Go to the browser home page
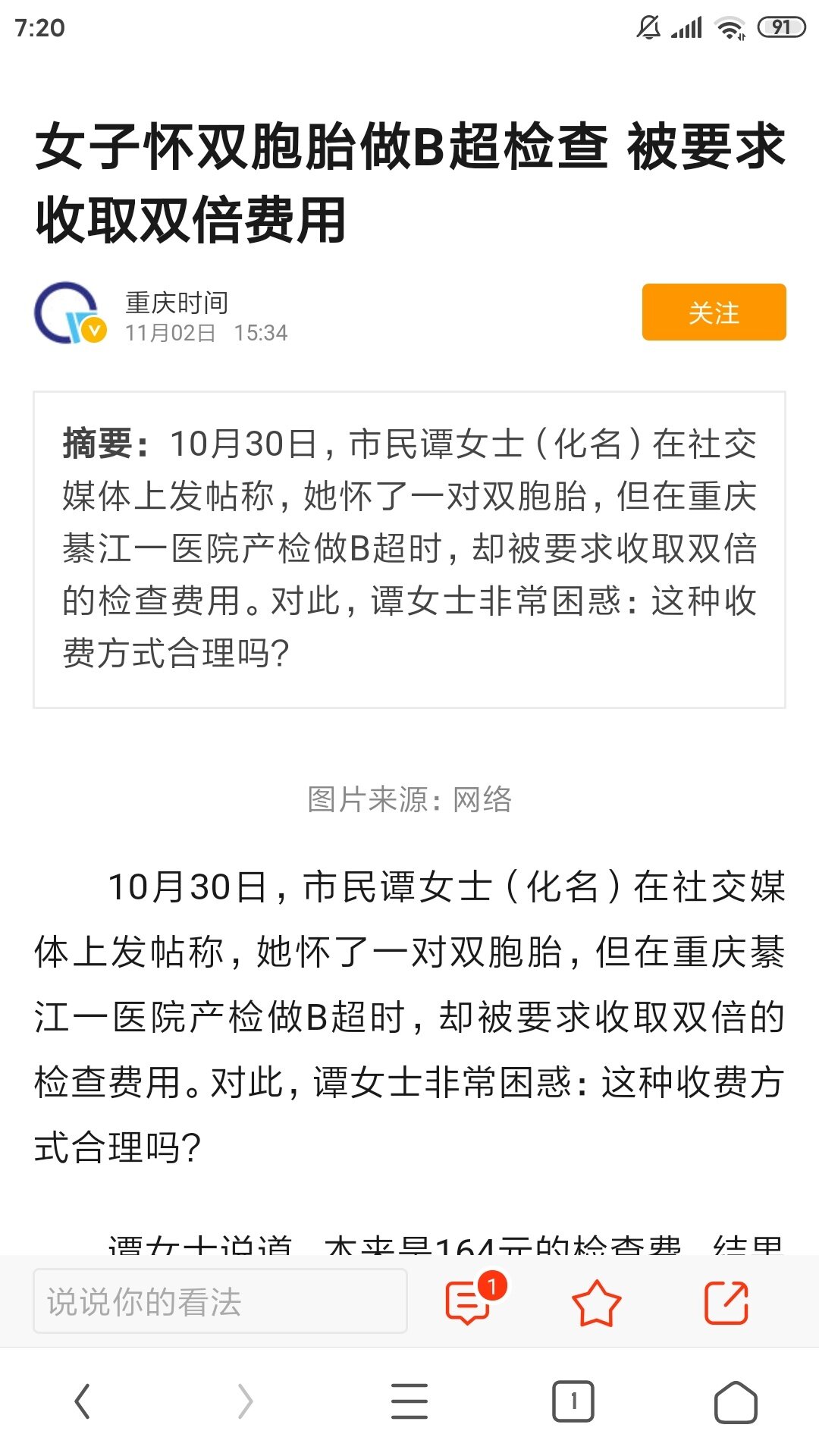819x1456 pixels. click(736, 1401)
